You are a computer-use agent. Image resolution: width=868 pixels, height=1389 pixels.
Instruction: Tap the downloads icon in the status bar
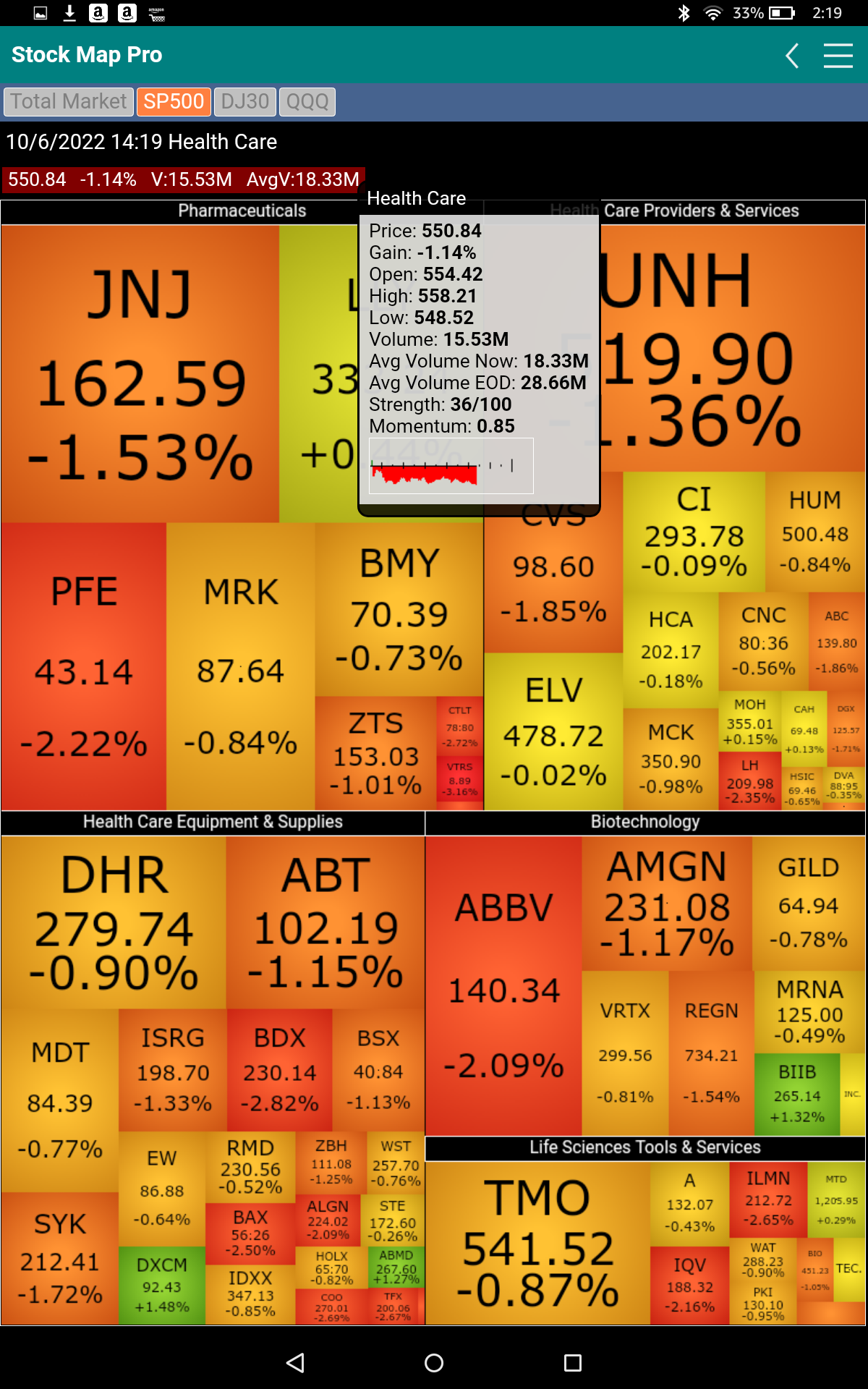click(x=70, y=12)
